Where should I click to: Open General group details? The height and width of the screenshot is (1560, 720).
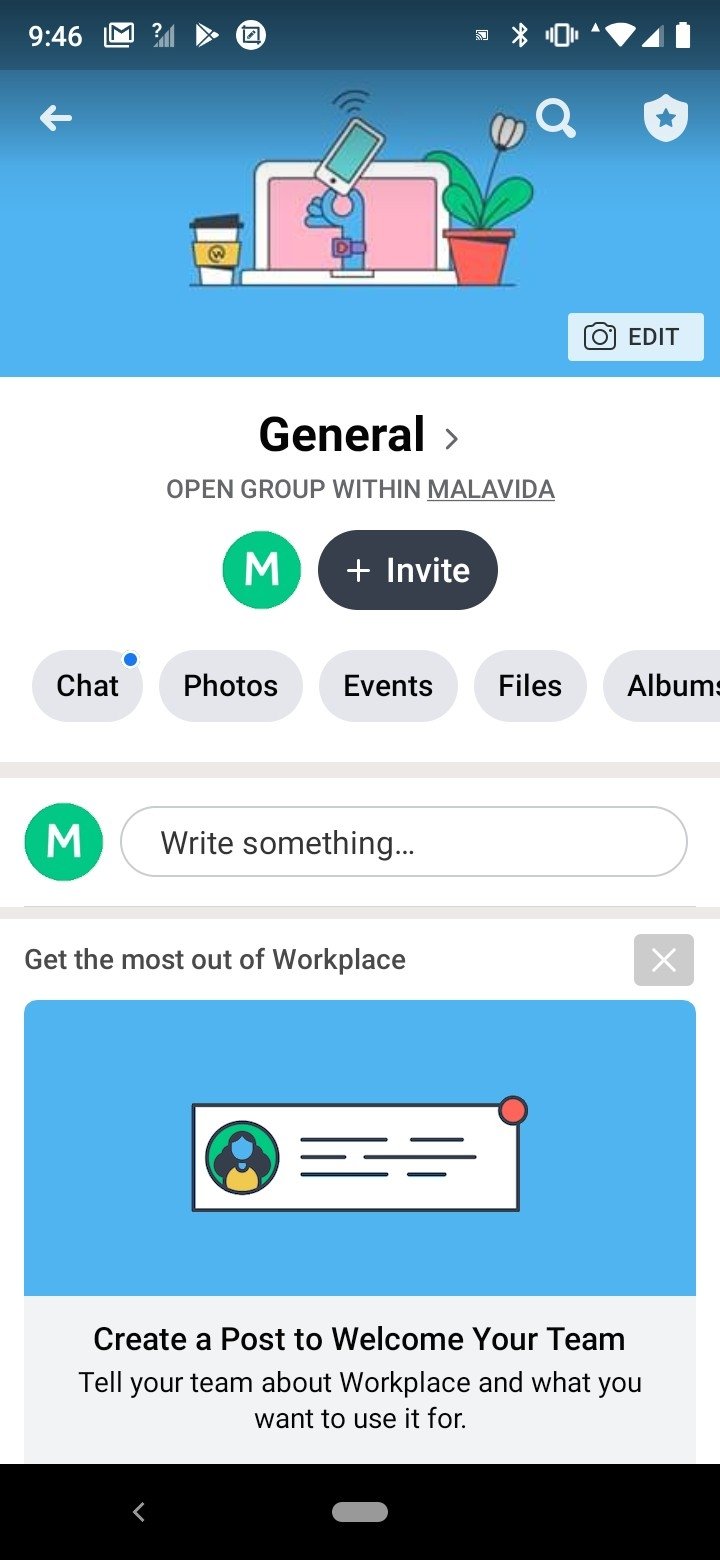[358, 435]
